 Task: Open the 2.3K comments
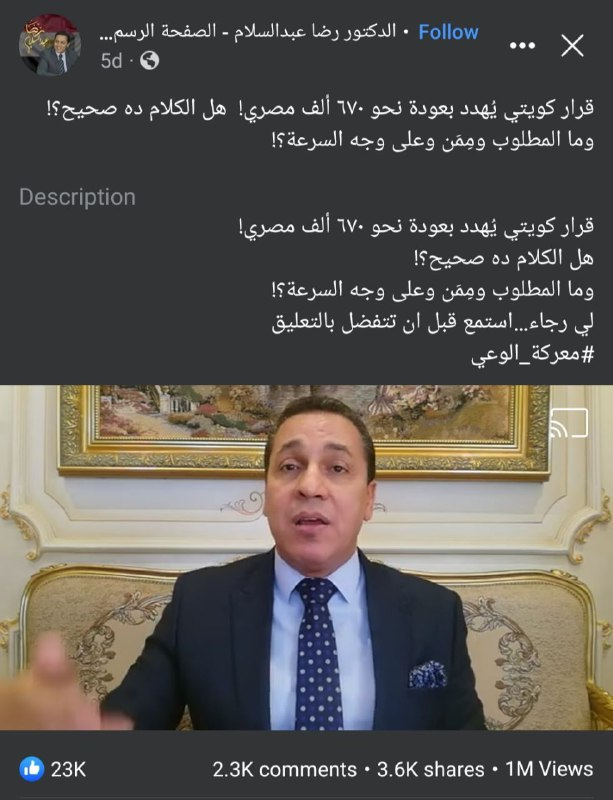(284, 769)
